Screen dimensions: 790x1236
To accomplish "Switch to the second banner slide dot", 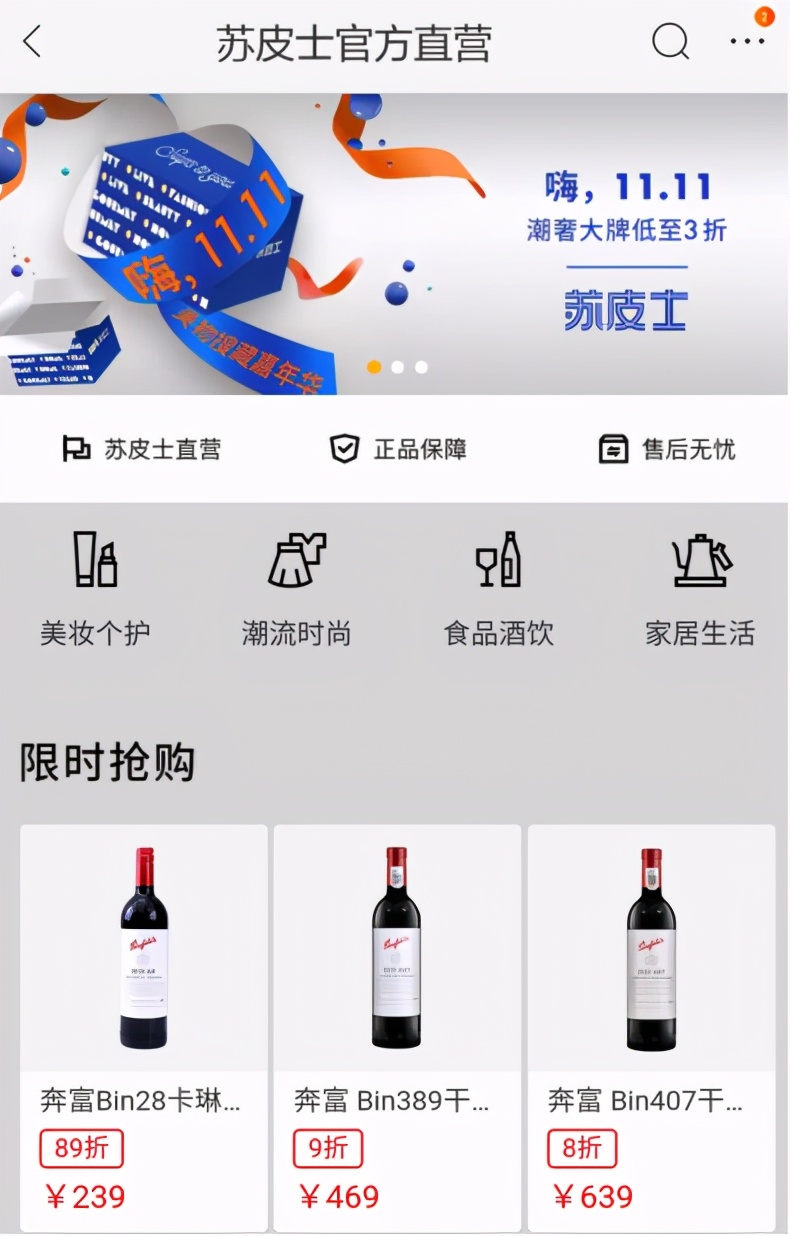I will pos(395,369).
